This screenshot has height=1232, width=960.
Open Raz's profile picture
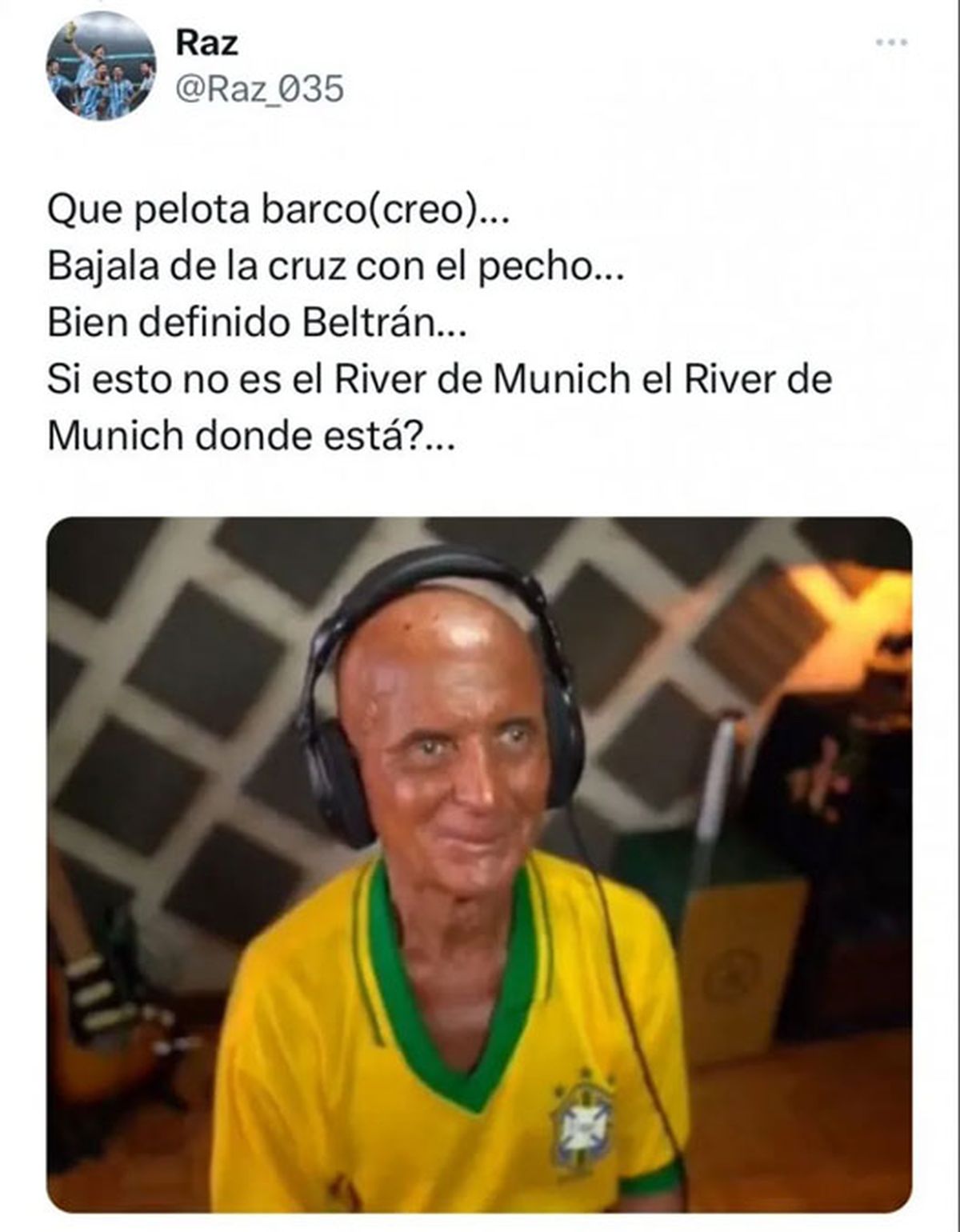coord(100,66)
